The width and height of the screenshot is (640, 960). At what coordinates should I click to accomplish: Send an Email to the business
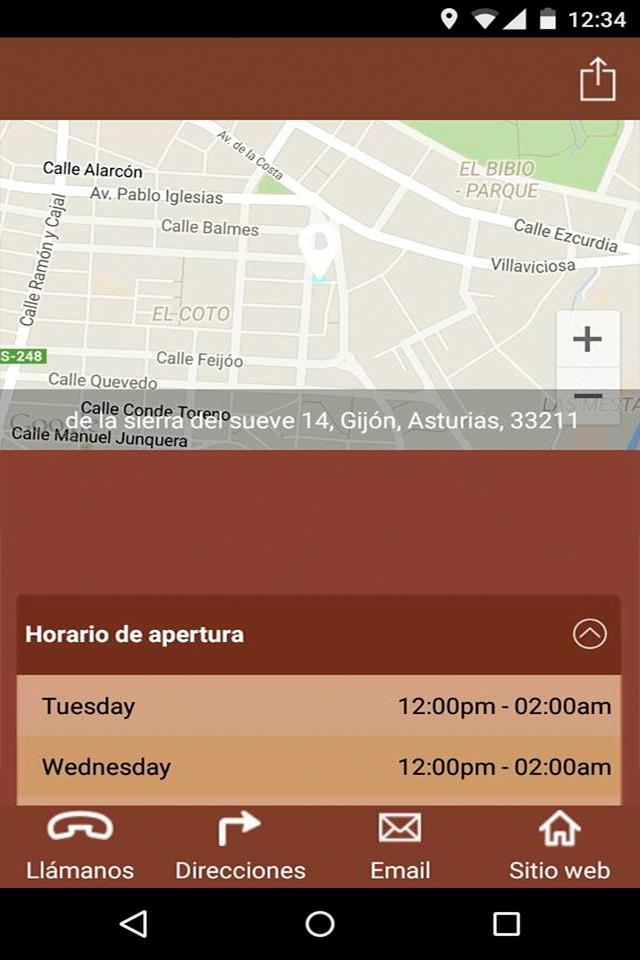click(x=400, y=846)
